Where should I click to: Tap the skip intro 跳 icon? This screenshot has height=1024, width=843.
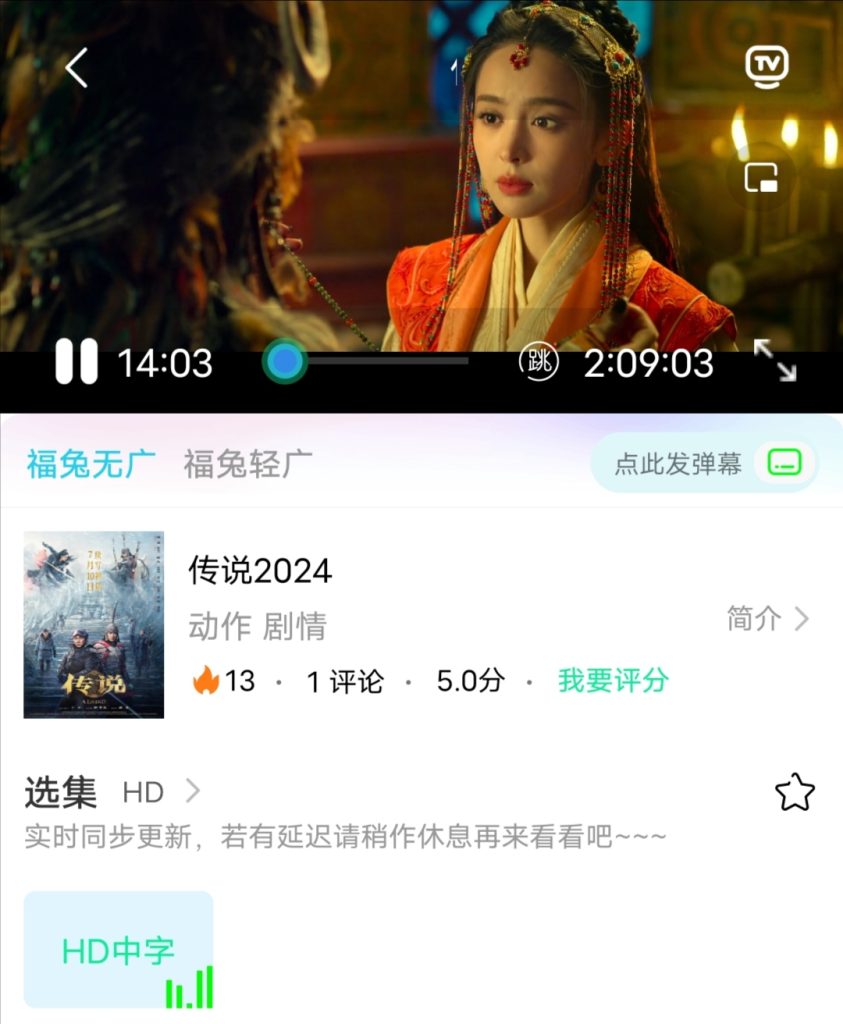click(539, 362)
